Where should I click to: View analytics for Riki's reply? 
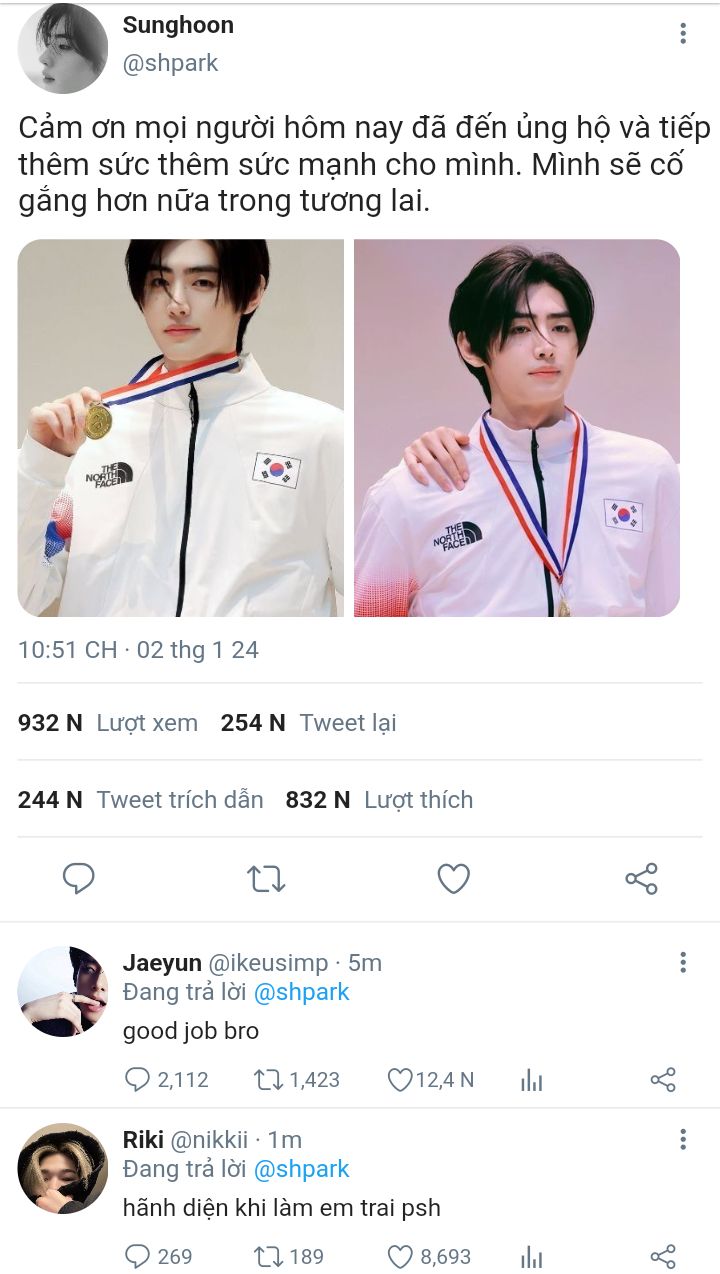click(x=532, y=1257)
